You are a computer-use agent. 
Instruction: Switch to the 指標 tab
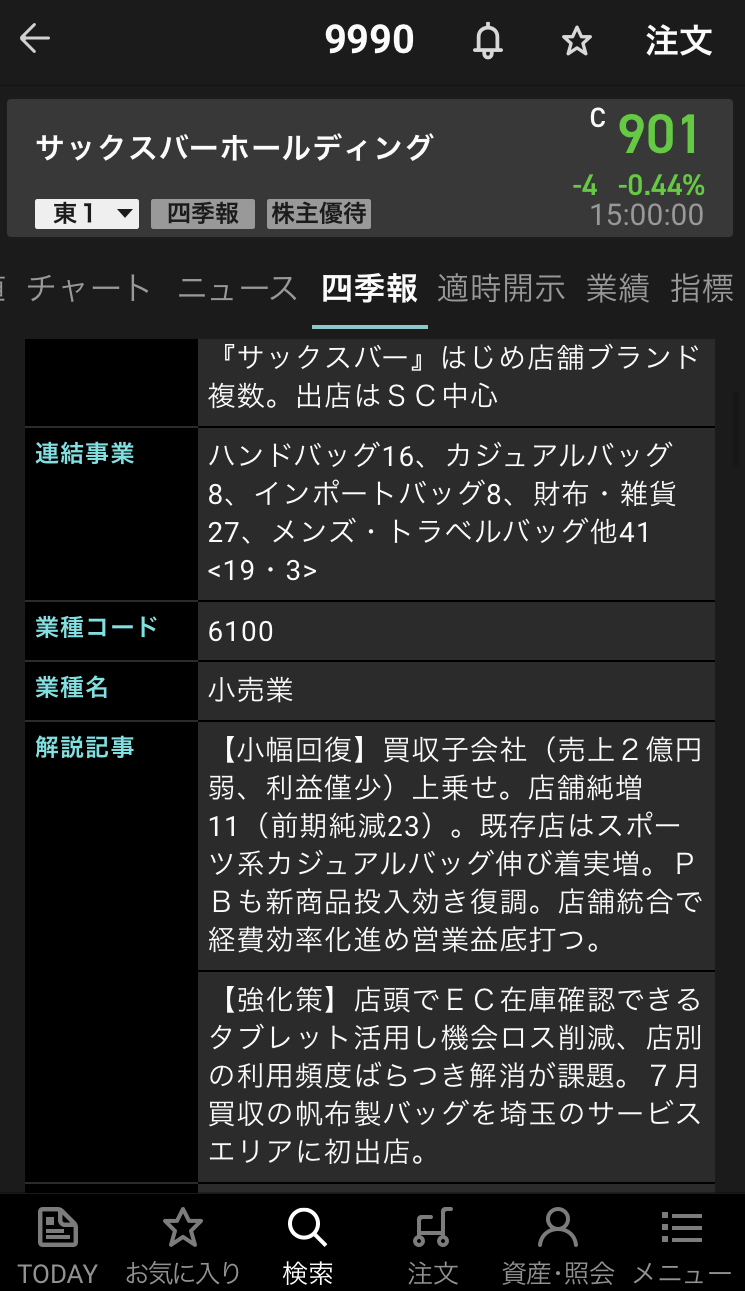pyautogui.click(x=702, y=288)
